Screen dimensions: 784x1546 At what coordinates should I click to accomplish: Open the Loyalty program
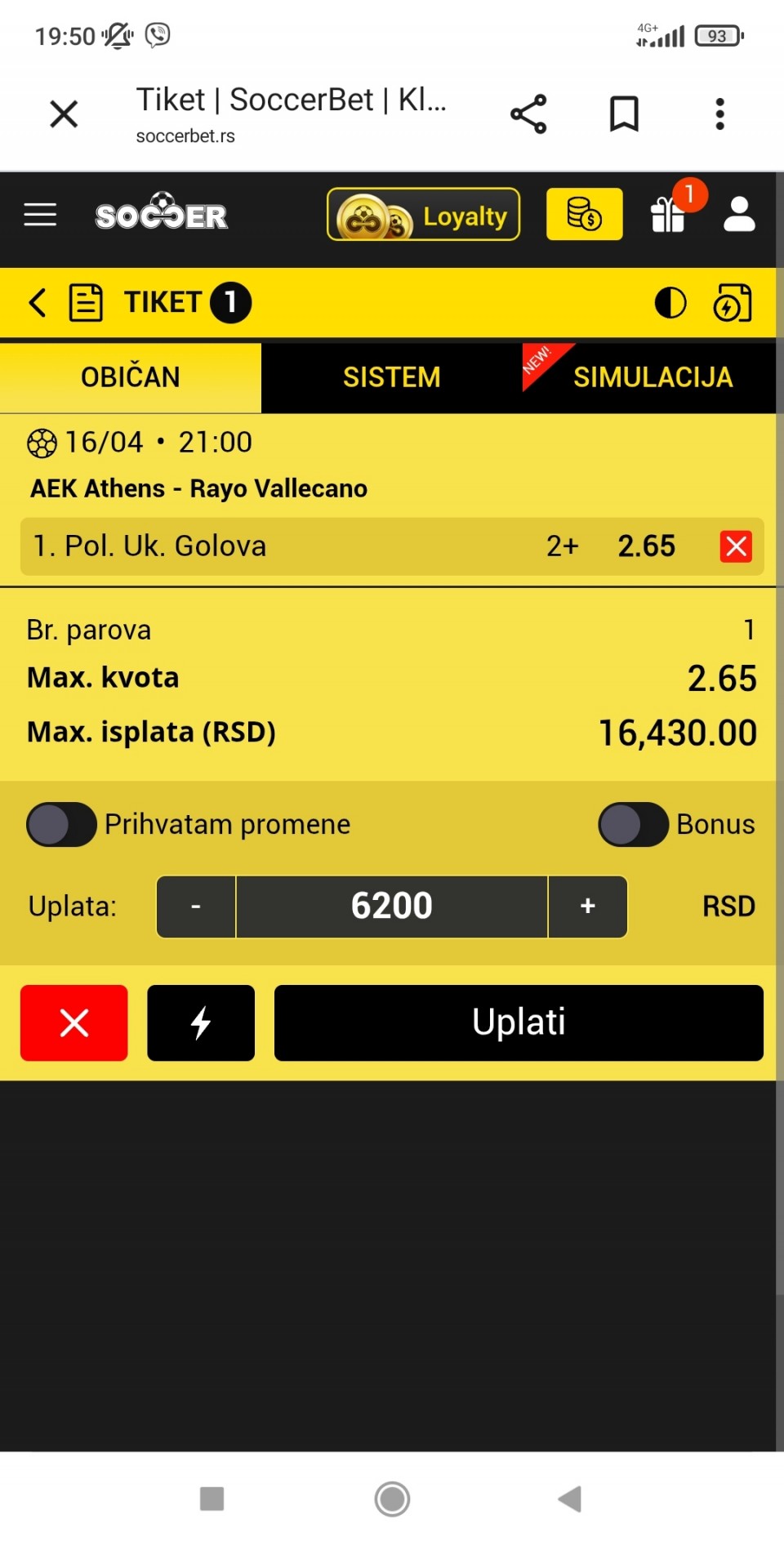(423, 215)
